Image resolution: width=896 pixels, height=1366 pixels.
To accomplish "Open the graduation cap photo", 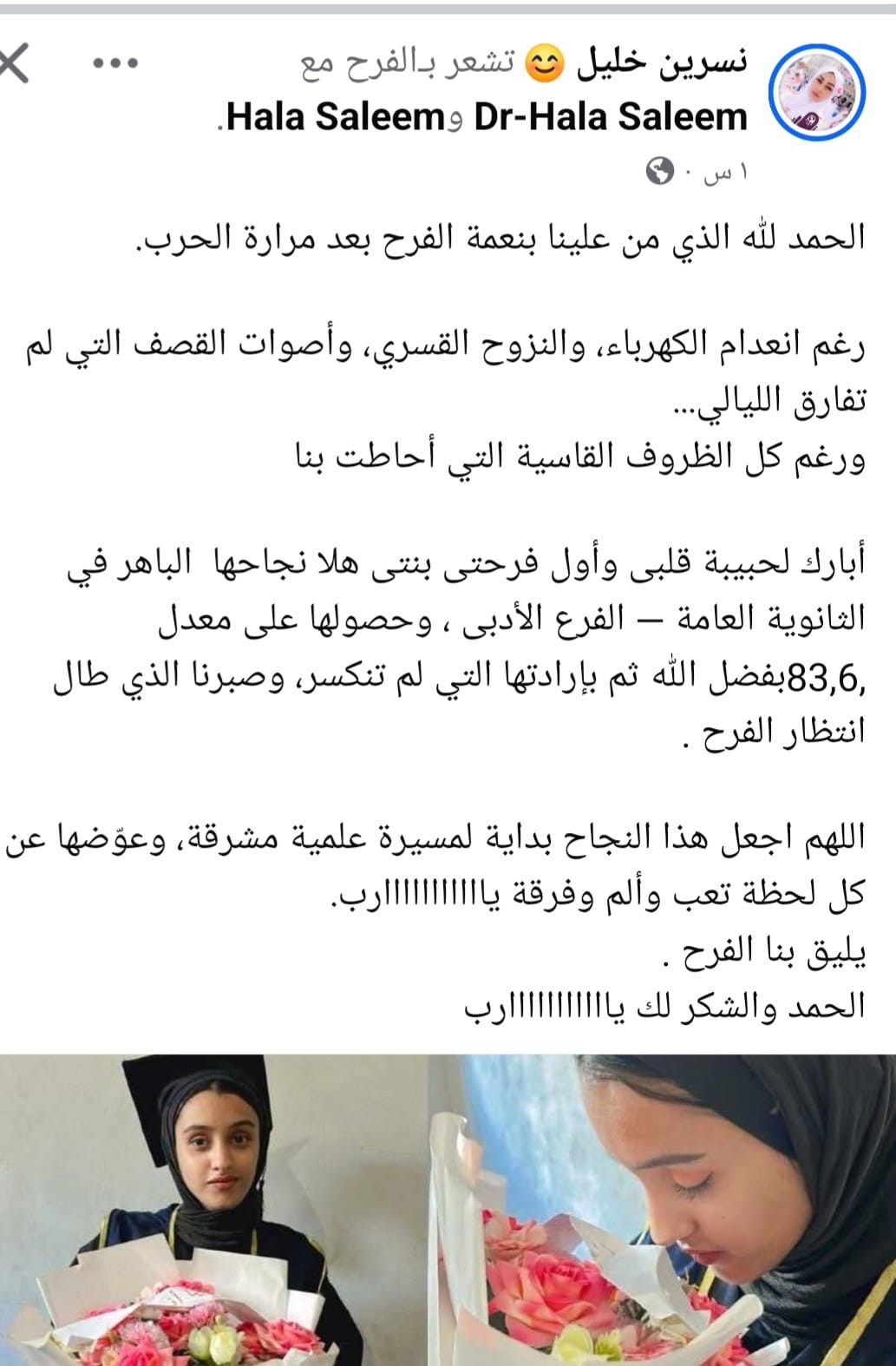I will coord(215,1210).
